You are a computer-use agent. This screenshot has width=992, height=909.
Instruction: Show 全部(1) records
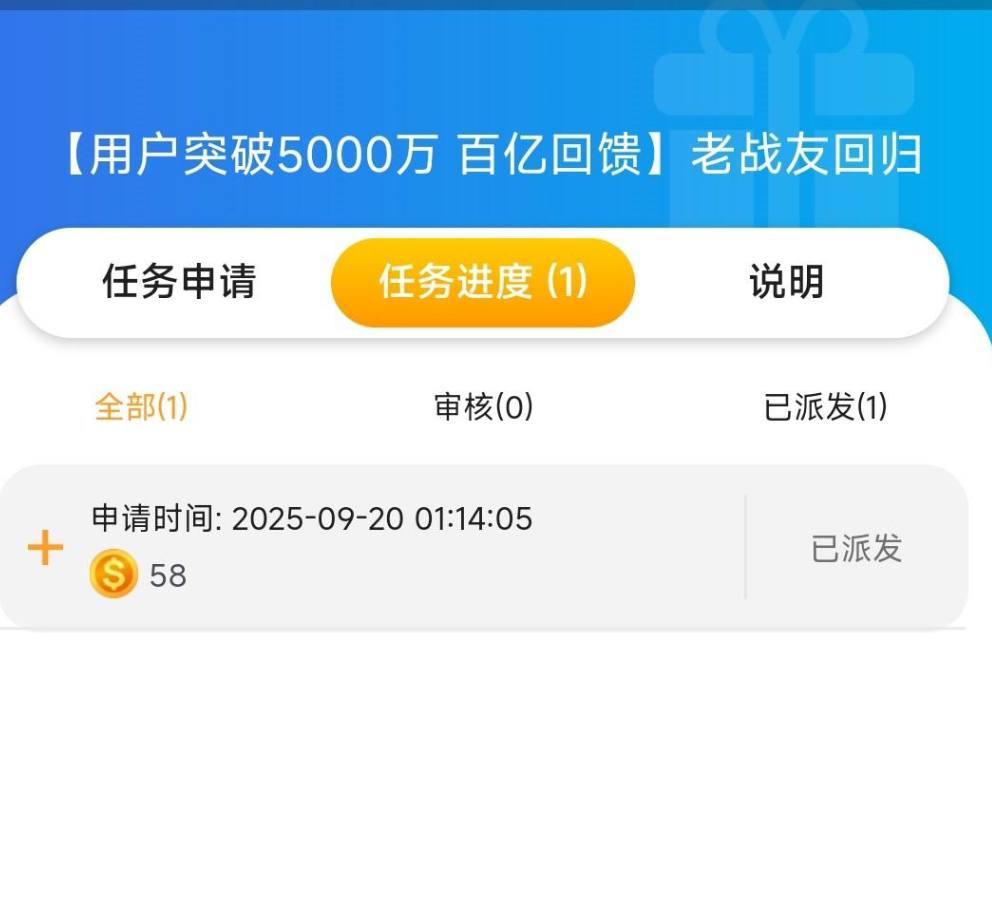141,407
